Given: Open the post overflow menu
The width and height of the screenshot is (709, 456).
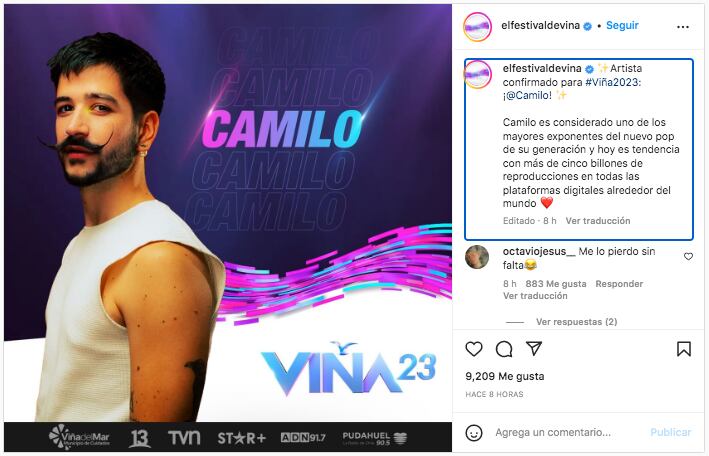Looking at the screenshot, I should coord(683,26).
